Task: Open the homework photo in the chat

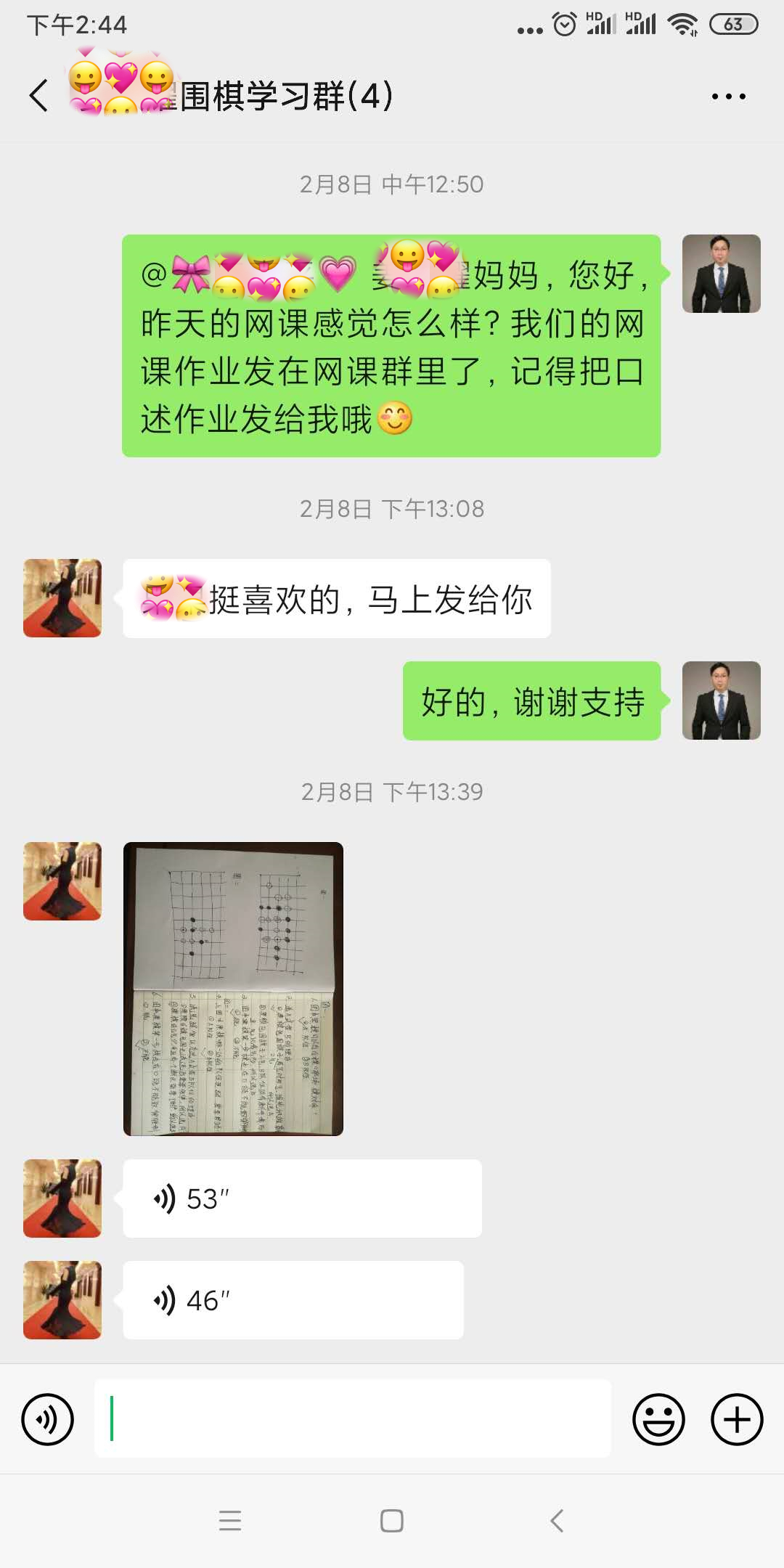Action: 233,989
